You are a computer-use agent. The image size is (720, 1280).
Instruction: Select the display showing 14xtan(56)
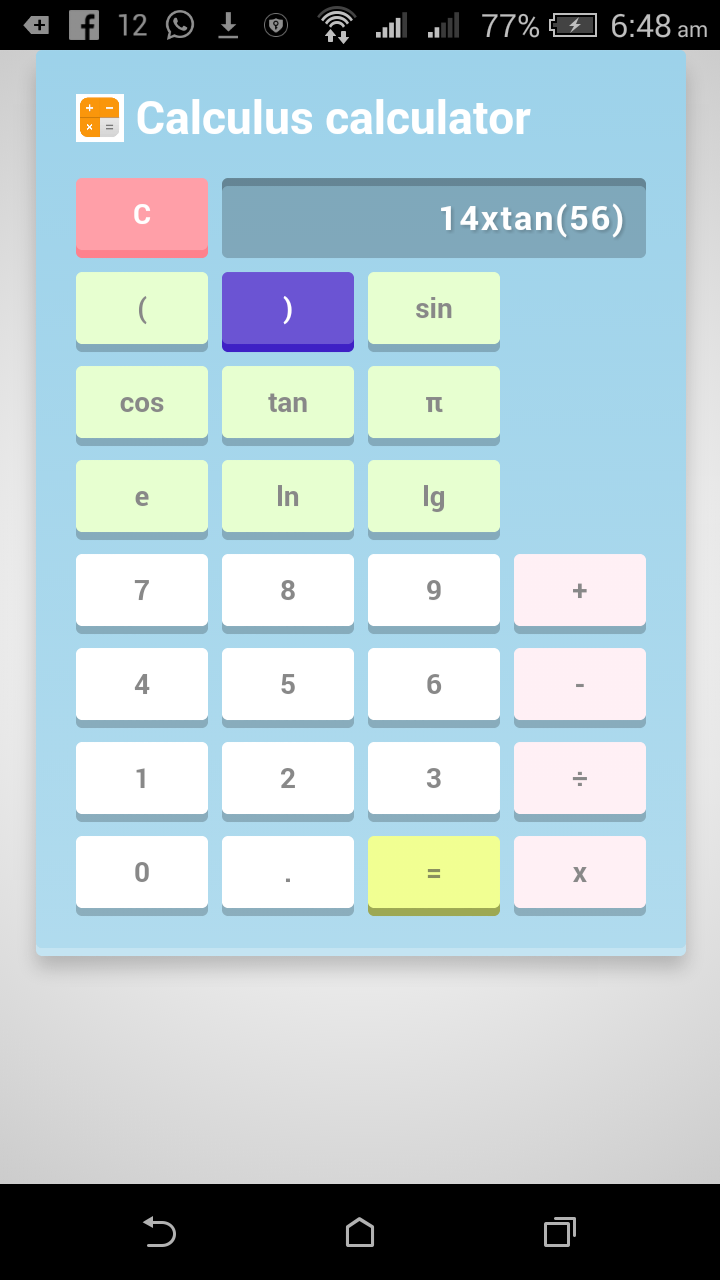click(433, 216)
